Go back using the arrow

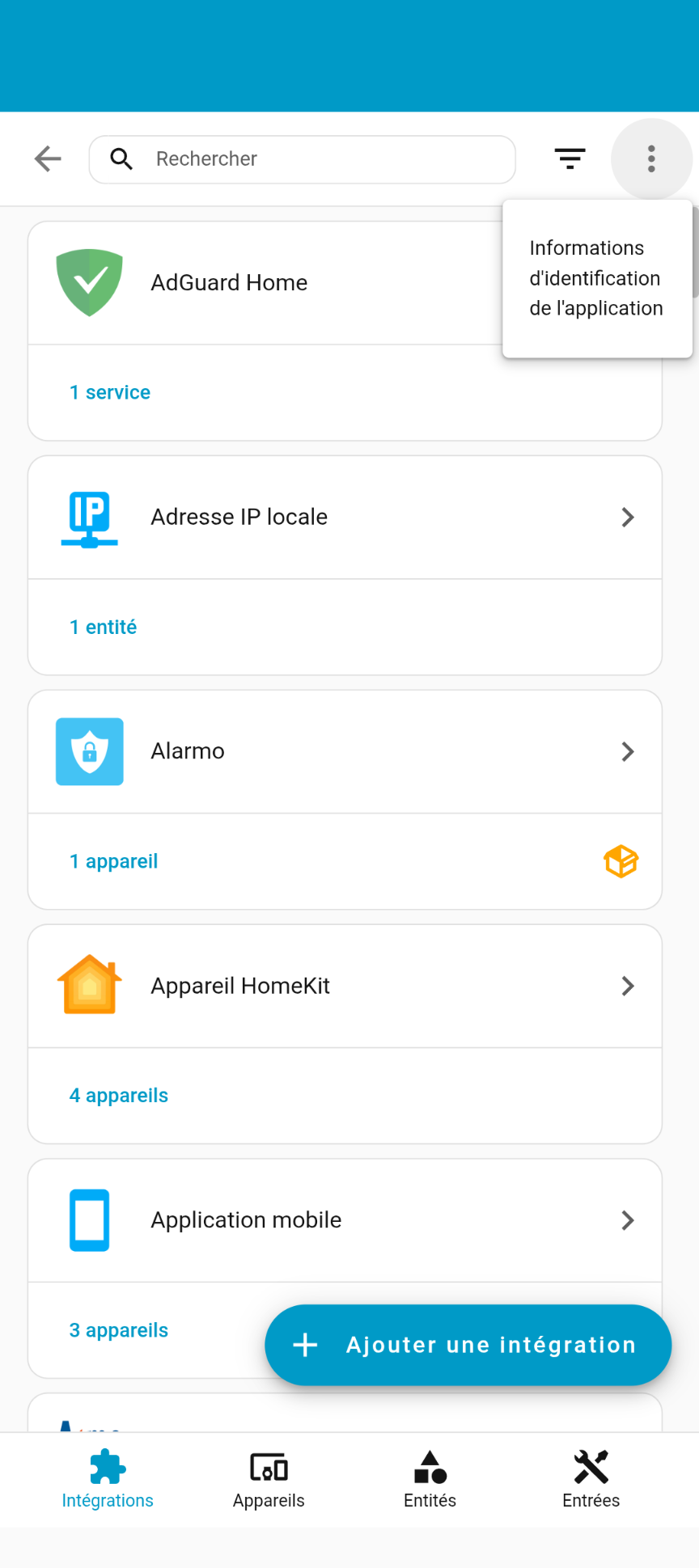click(48, 159)
